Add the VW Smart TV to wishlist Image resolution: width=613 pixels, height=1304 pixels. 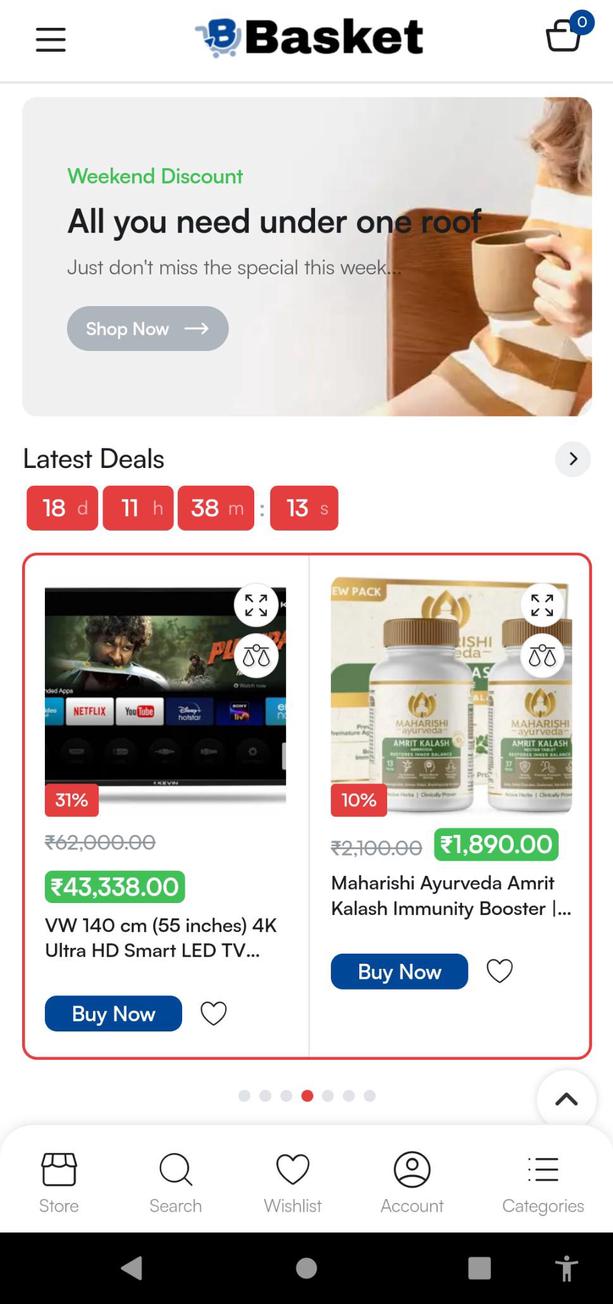pyautogui.click(x=214, y=1013)
